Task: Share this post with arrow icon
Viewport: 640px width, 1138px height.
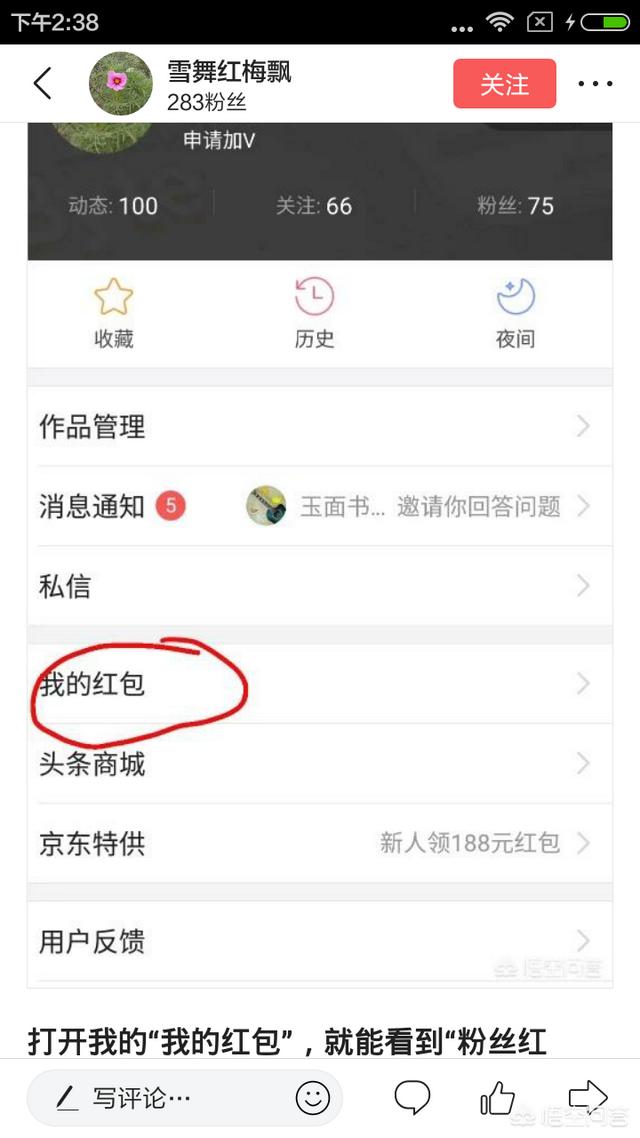Action: [x=588, y=1096]
